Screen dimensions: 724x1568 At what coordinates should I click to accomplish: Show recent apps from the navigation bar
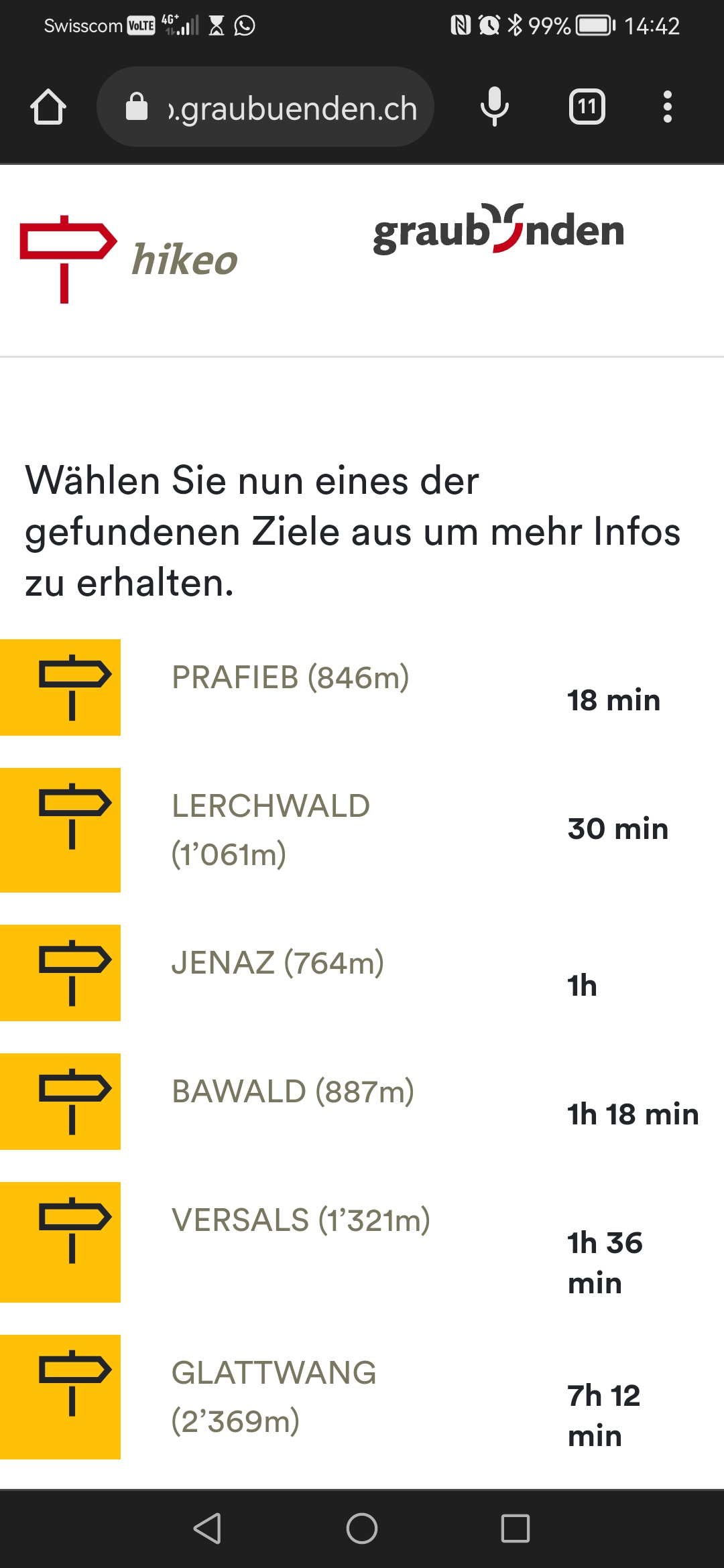515,1528
